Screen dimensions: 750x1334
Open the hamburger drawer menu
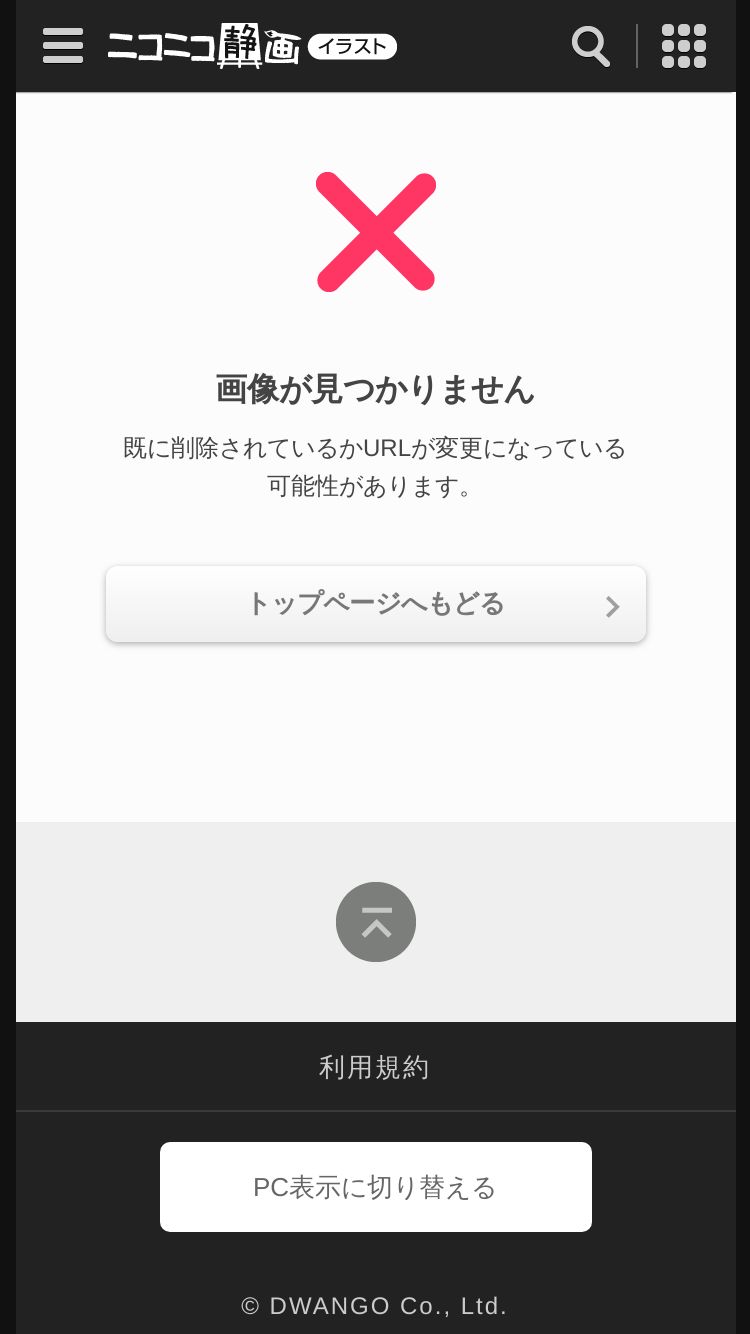(x=63, y=46)
